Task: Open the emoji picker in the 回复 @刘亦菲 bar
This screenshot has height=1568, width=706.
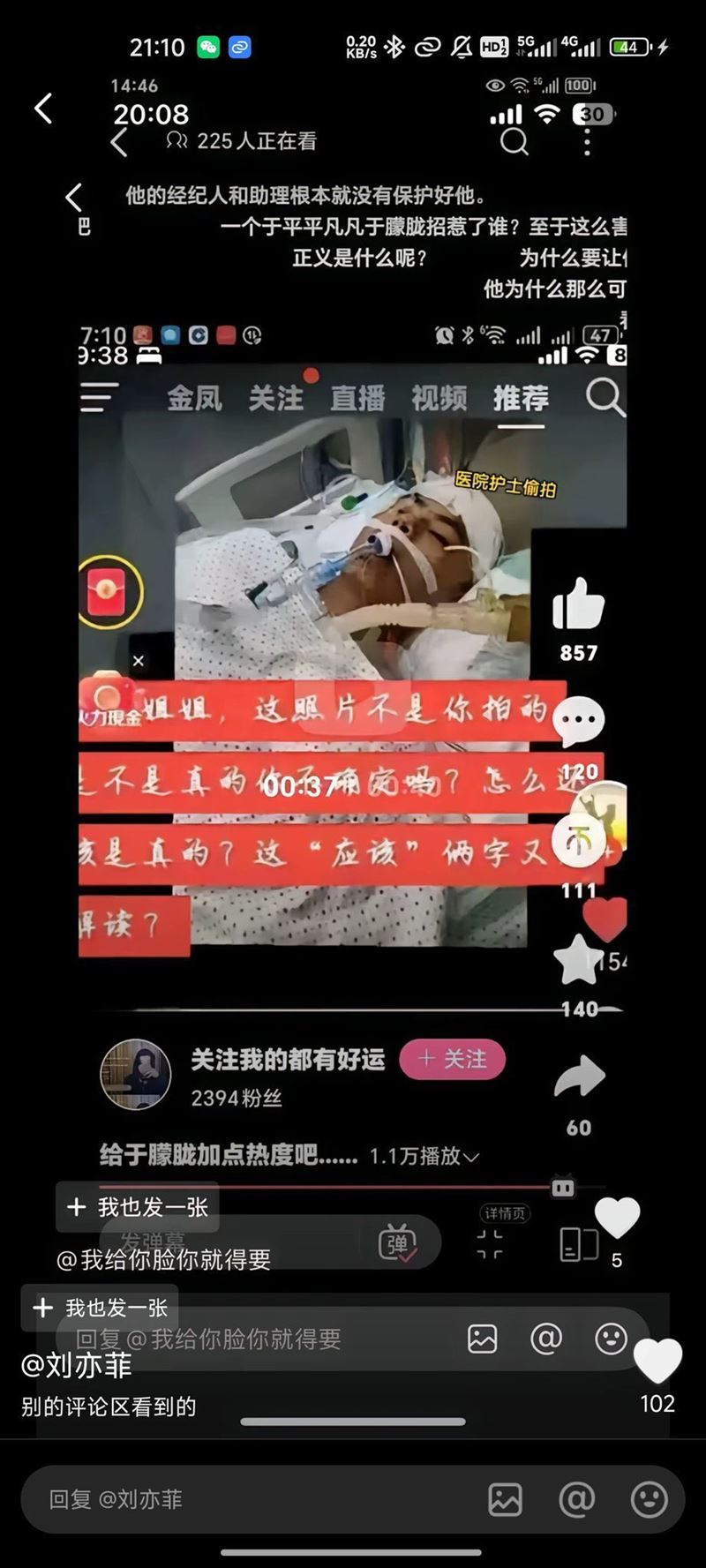Action: (649, 1499)
